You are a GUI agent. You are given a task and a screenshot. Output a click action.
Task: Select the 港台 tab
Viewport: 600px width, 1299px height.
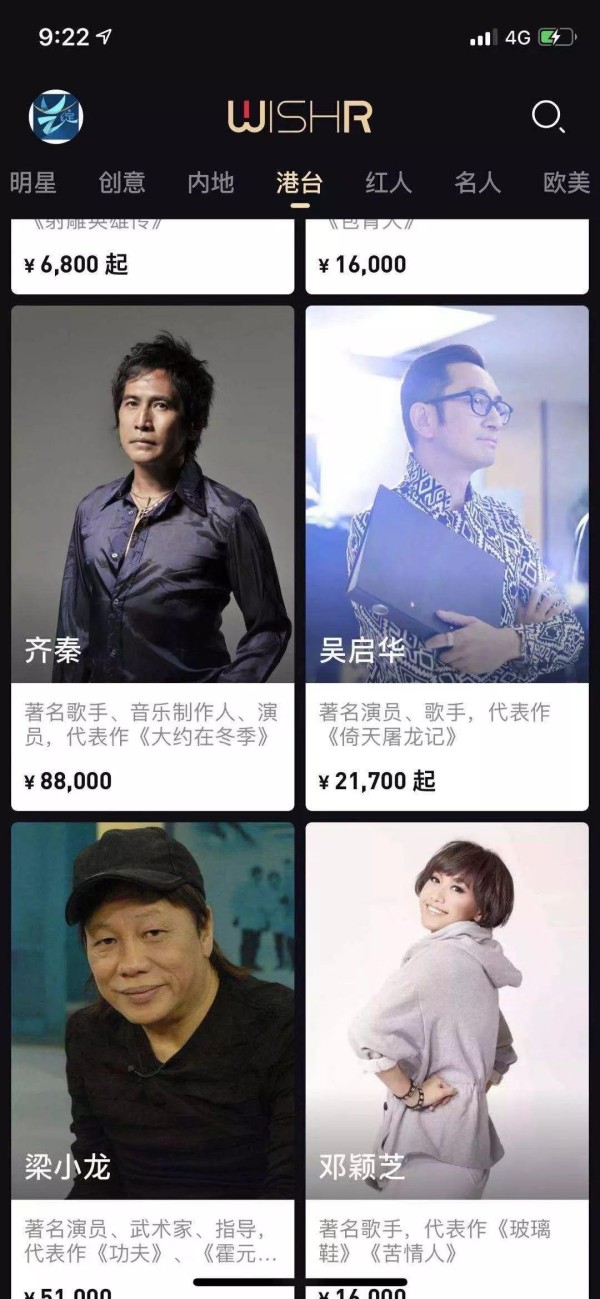coord(300,182)
